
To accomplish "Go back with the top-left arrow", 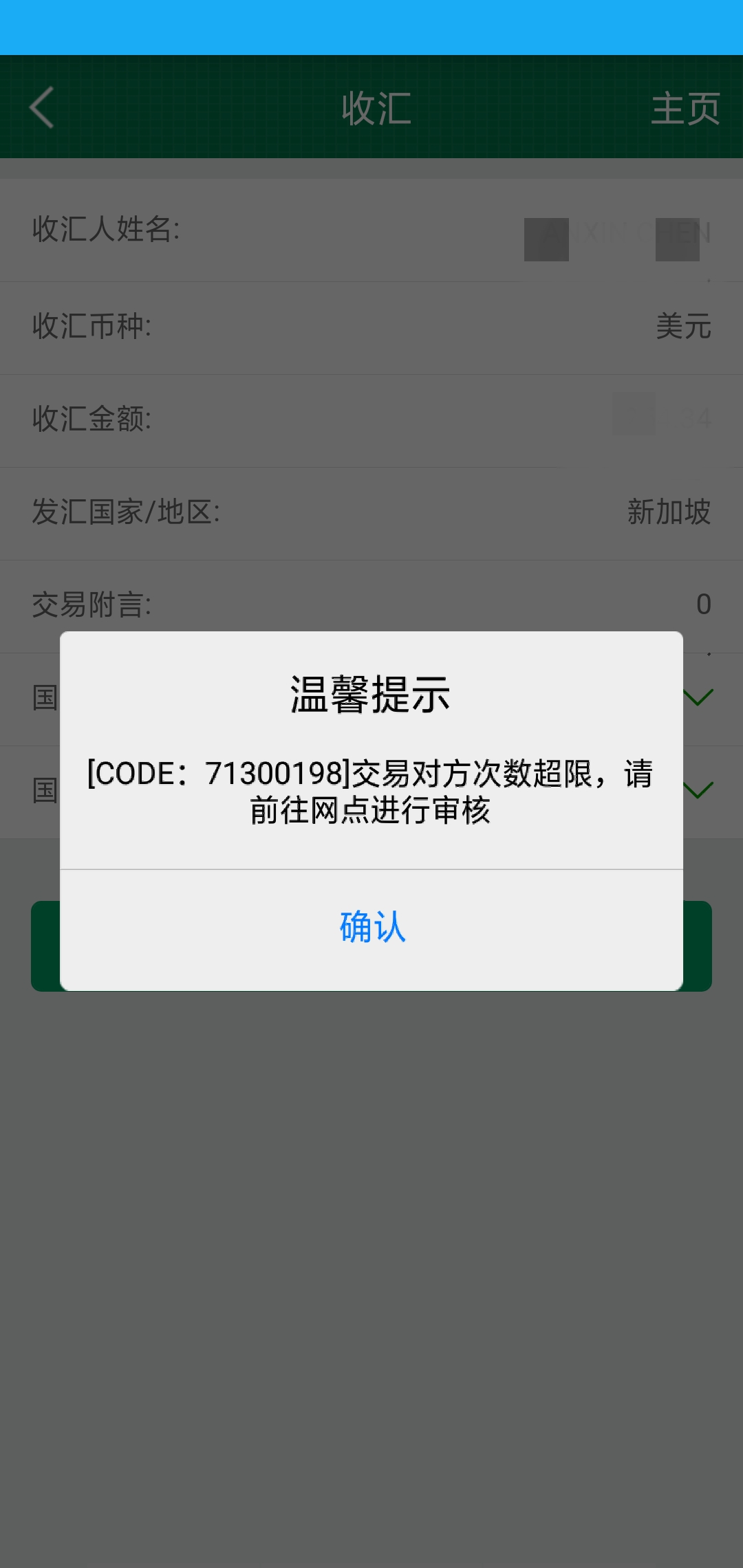I will [42, 107].
